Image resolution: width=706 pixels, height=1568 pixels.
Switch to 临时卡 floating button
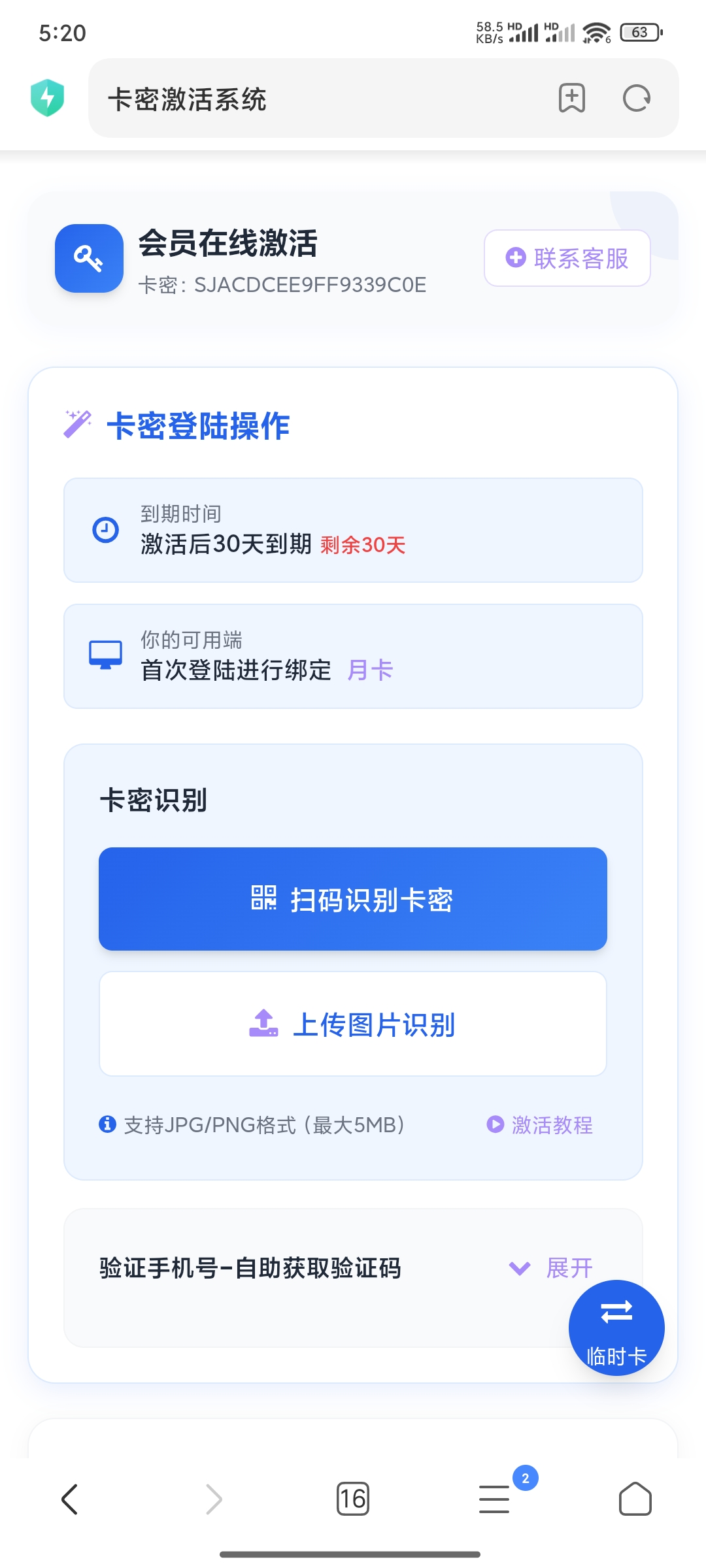click(616, 1328)
